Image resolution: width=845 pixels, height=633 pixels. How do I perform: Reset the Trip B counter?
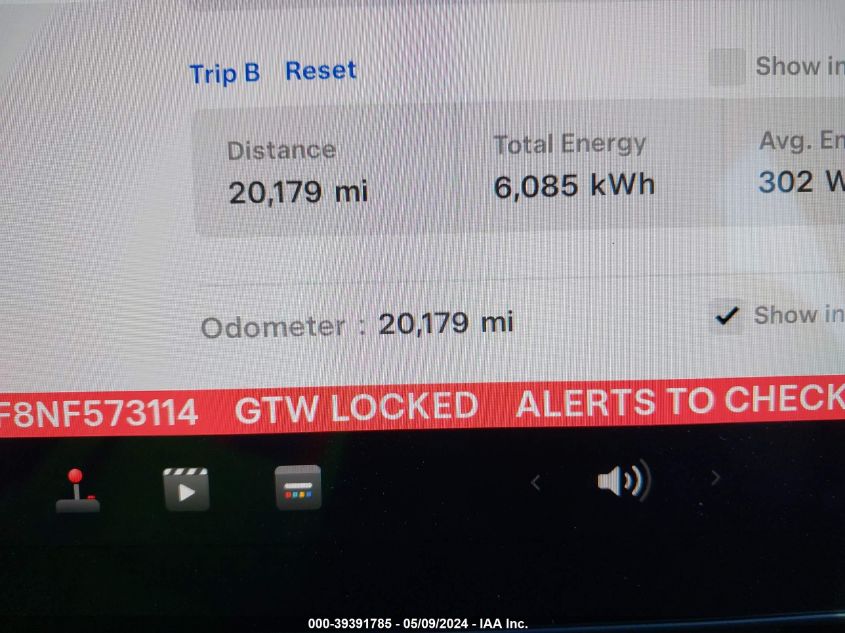(x=320, y=71)
